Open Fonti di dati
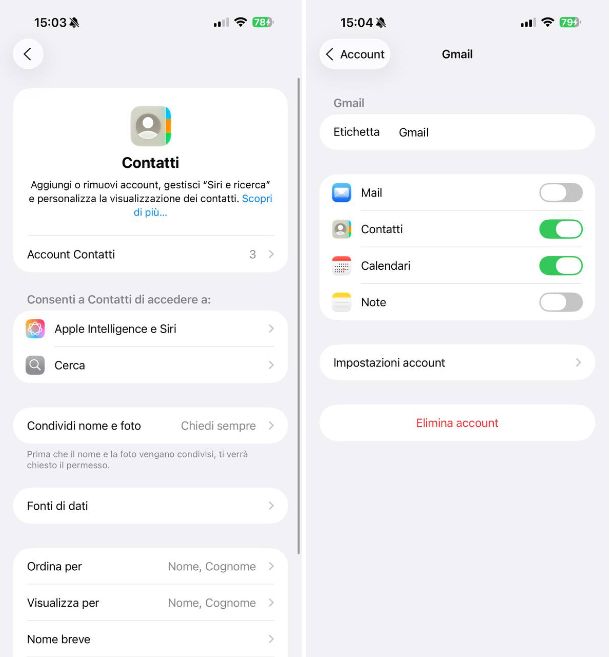Viewport: 610px width, 657px height. click(x=150, y=506)
